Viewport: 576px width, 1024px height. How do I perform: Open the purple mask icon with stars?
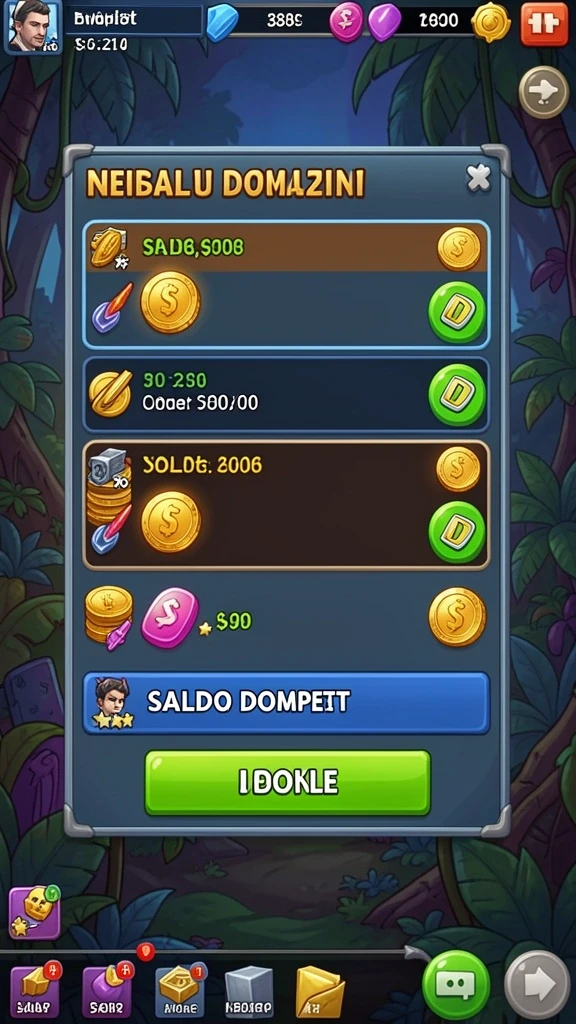pyautogui.click(x=35, y=912)
